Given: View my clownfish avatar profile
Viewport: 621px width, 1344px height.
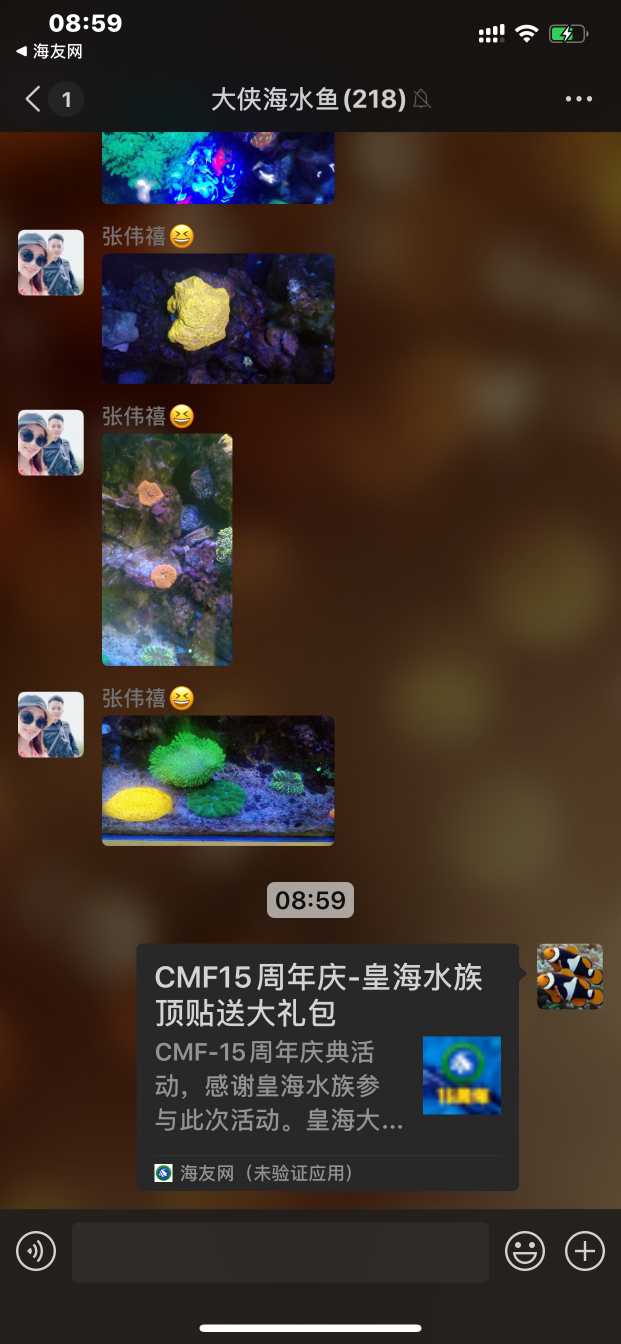Looking at the screenshot, I should pos(570,976).
